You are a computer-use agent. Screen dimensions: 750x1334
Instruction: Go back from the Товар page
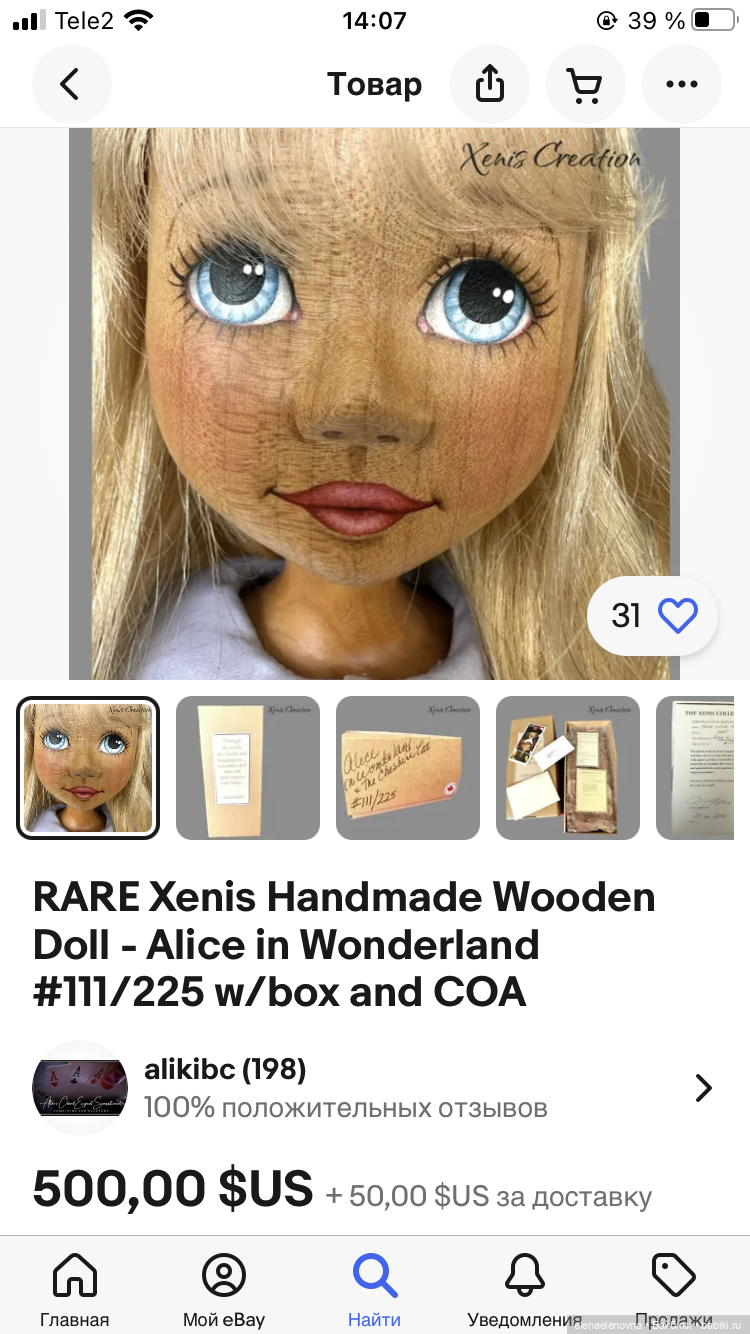click(71, 85)
